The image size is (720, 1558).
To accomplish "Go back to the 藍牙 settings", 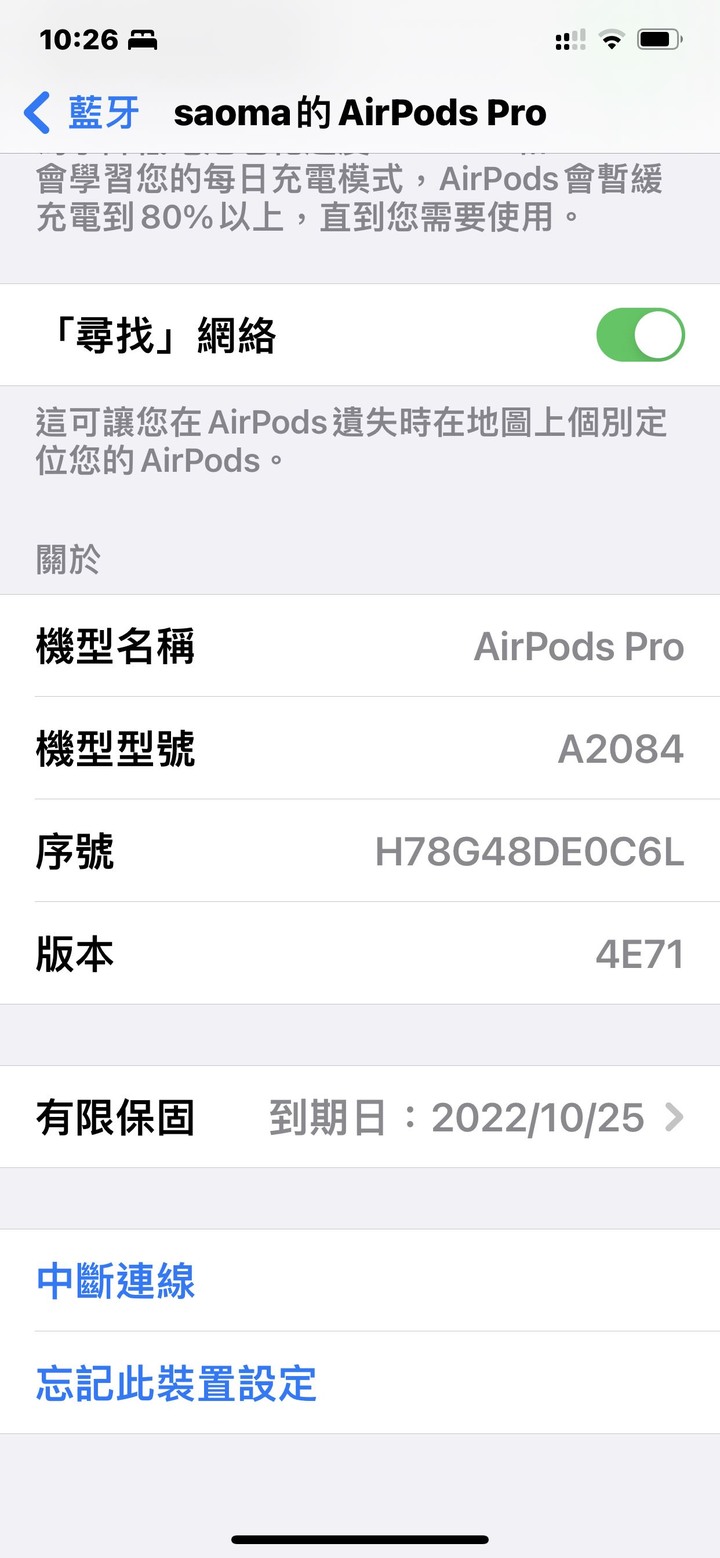I will 81,113.
